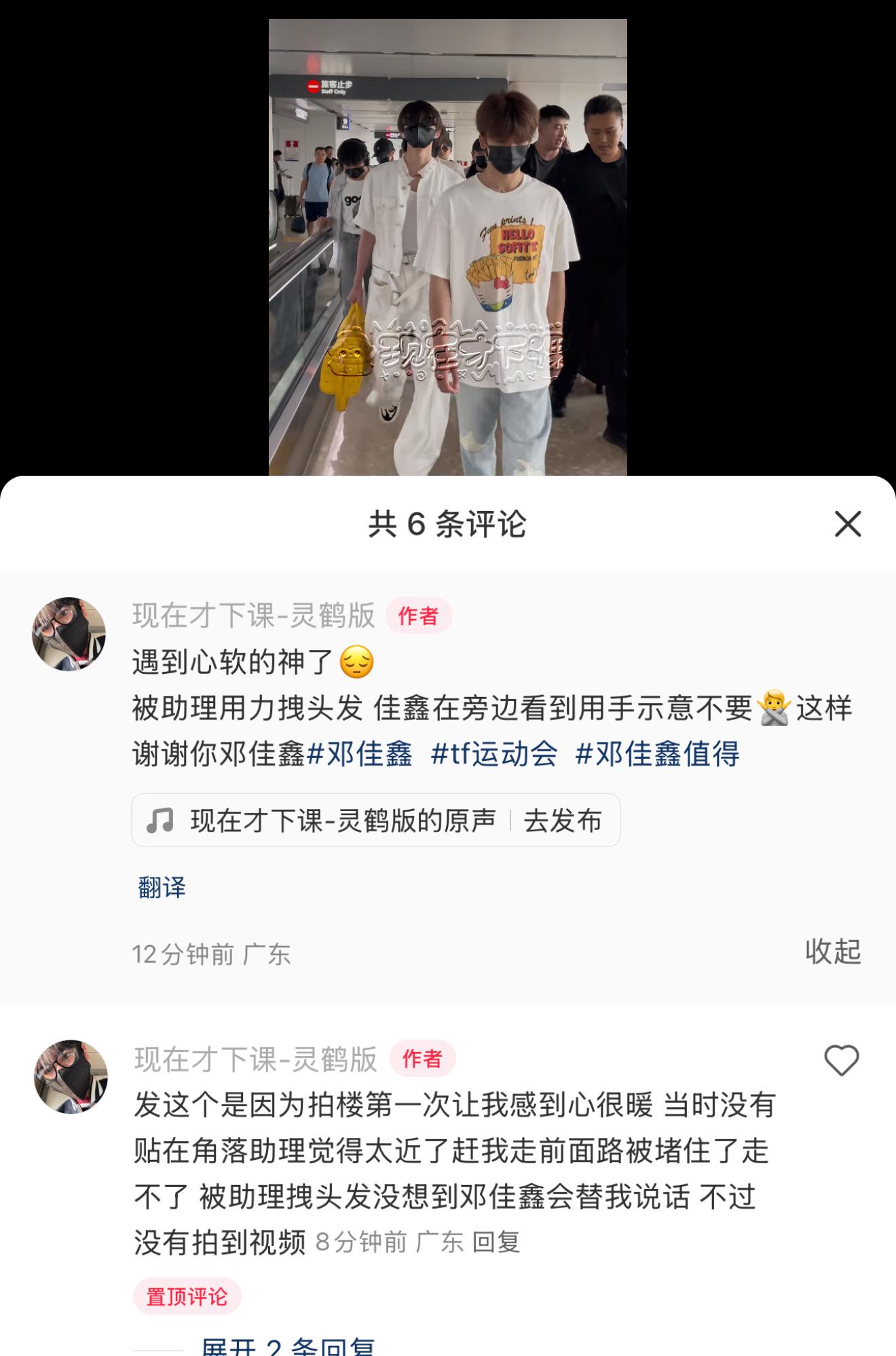
Task: Collapse the description with 收起
Action: tap(833, 952)
